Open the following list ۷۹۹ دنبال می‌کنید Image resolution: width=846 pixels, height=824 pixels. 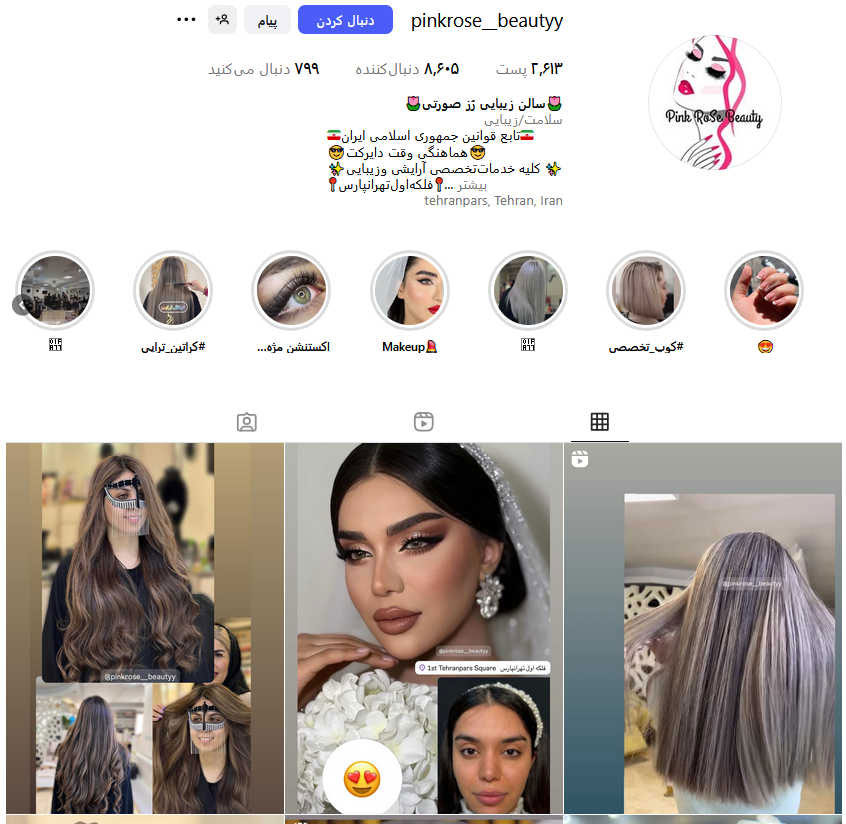pos(263,69)
